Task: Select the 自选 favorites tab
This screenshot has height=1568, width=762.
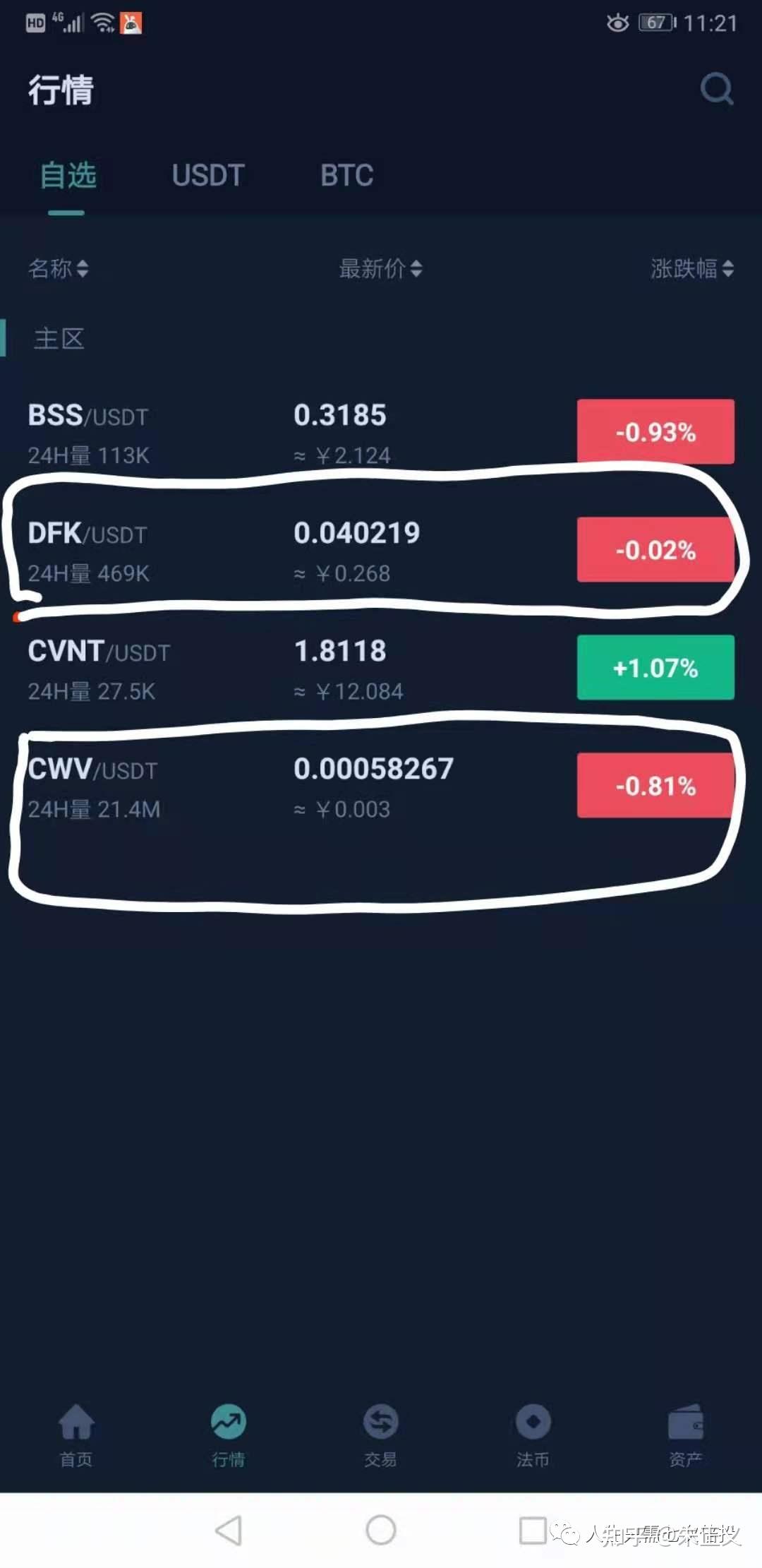Action: pos(68,175)
